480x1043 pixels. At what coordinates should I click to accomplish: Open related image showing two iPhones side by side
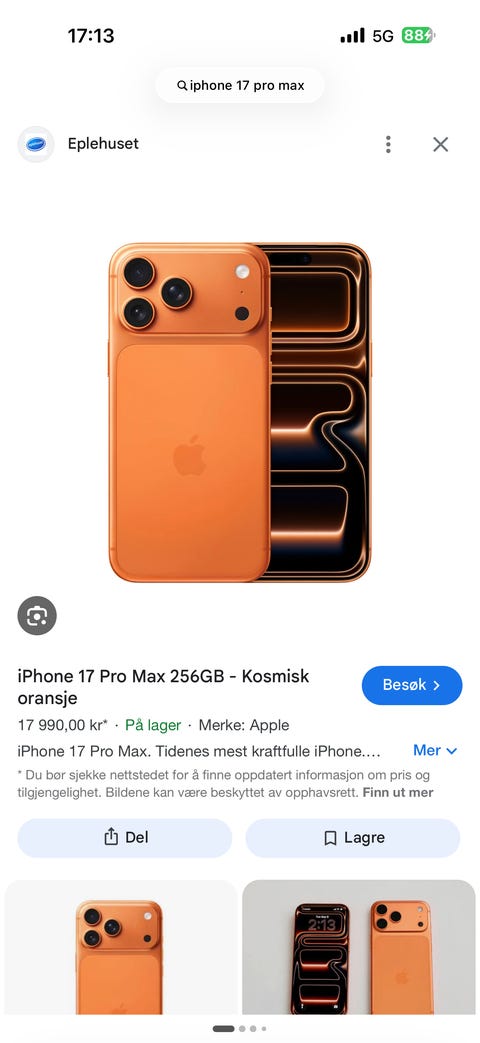click(x=358, y=947)
